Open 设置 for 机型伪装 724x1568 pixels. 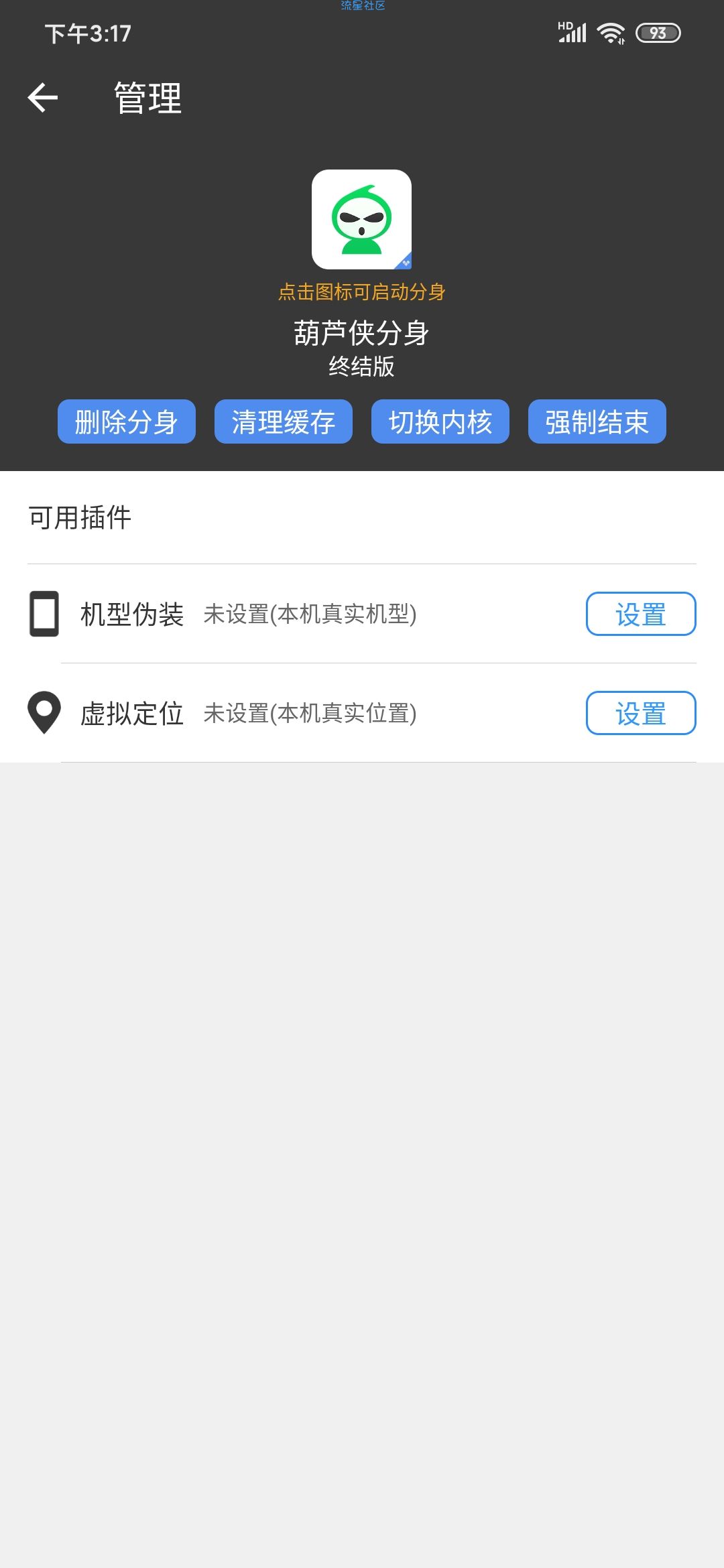pyautogui.click(x=641, y=614)
